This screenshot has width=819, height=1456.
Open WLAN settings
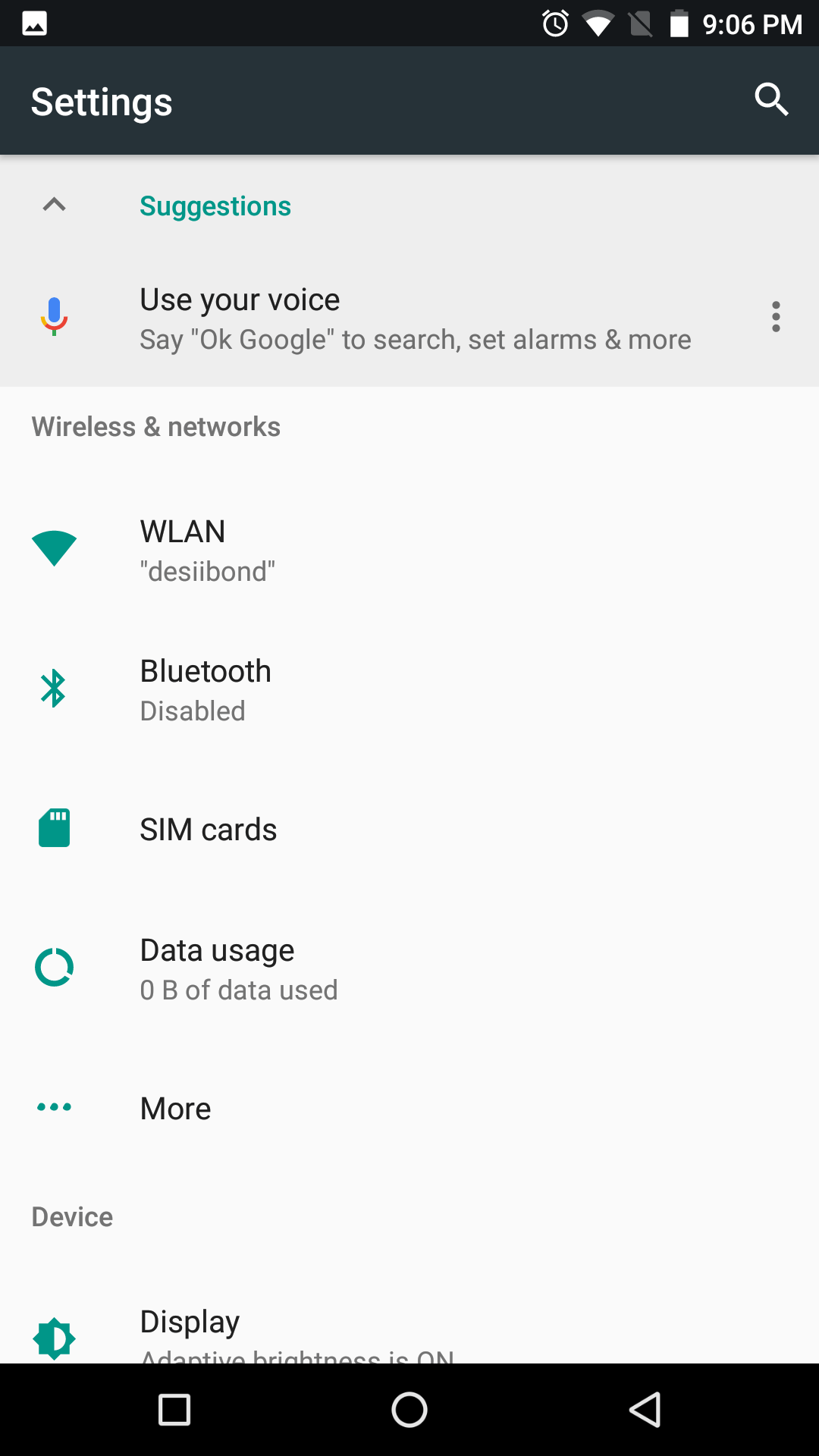tap(409, 550)
